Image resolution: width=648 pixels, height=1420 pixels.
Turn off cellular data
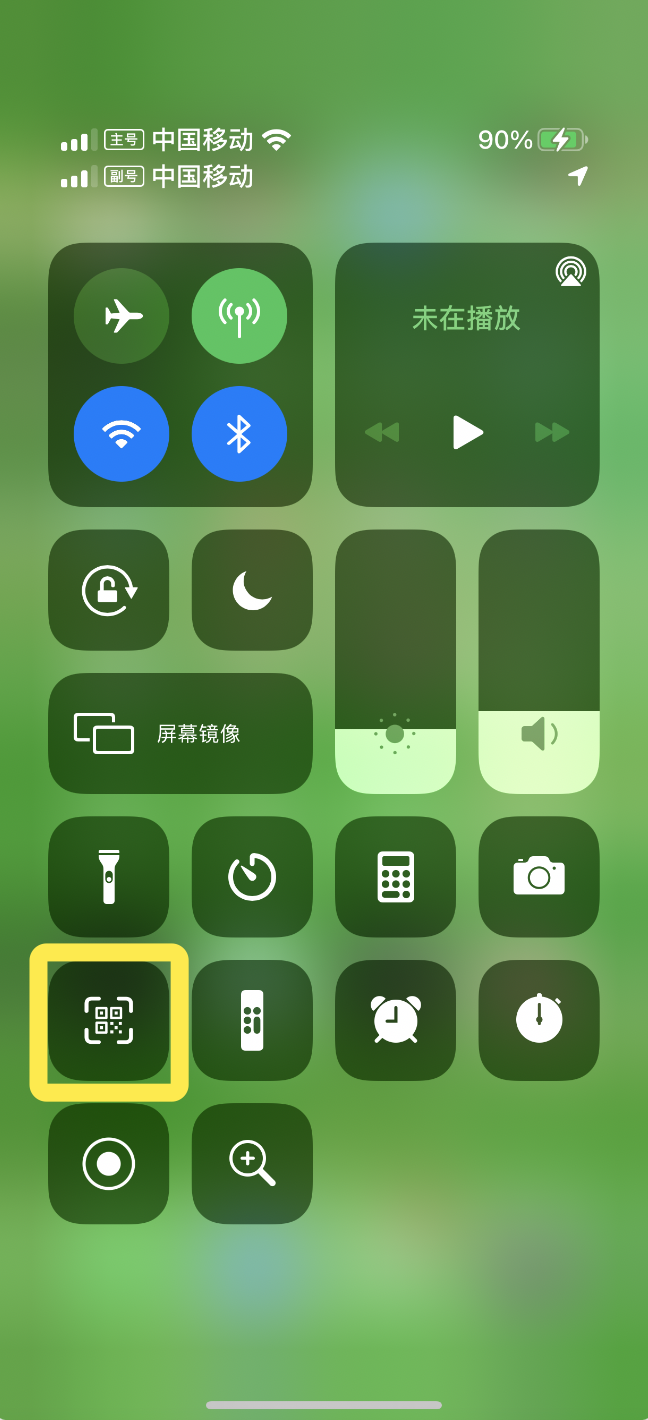pos(239,316)
